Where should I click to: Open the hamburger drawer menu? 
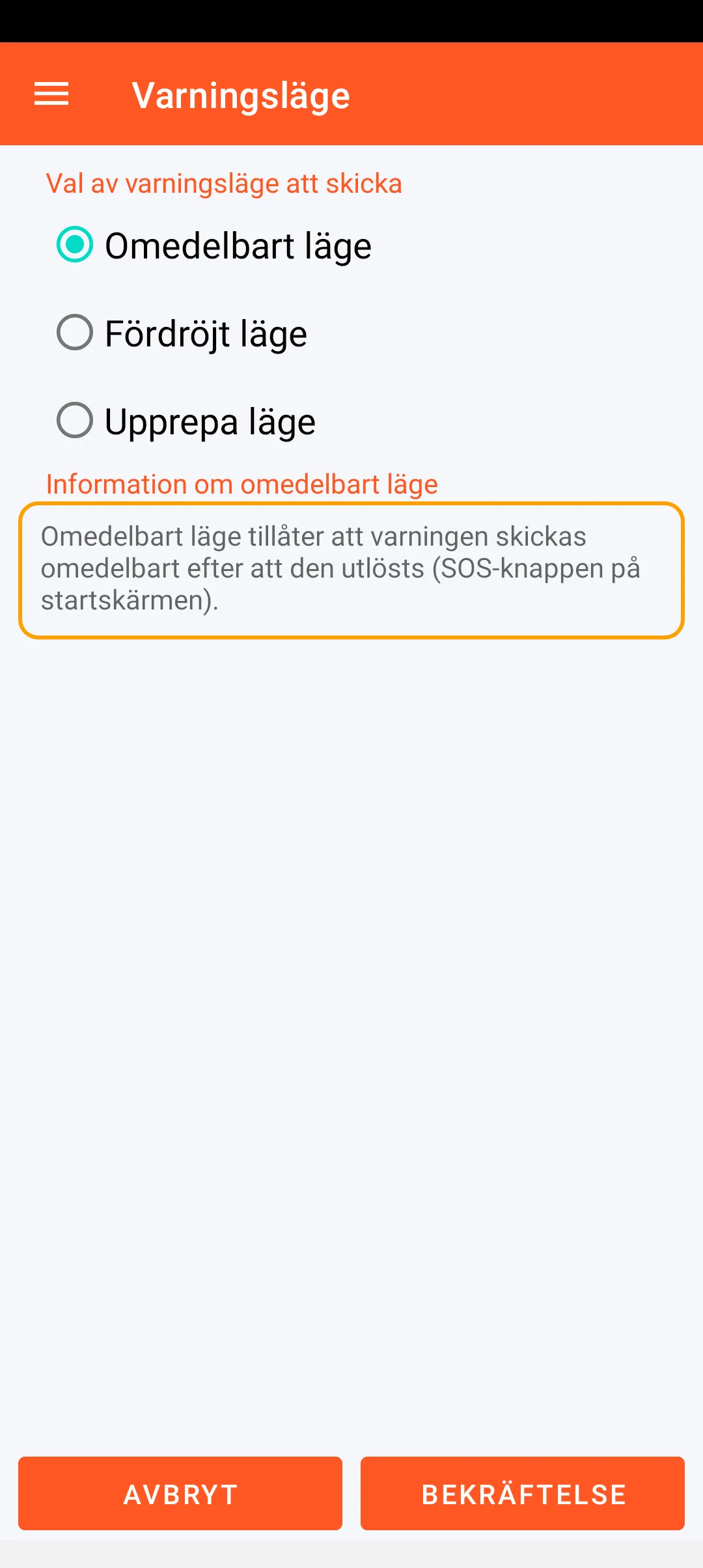point(51,94)
